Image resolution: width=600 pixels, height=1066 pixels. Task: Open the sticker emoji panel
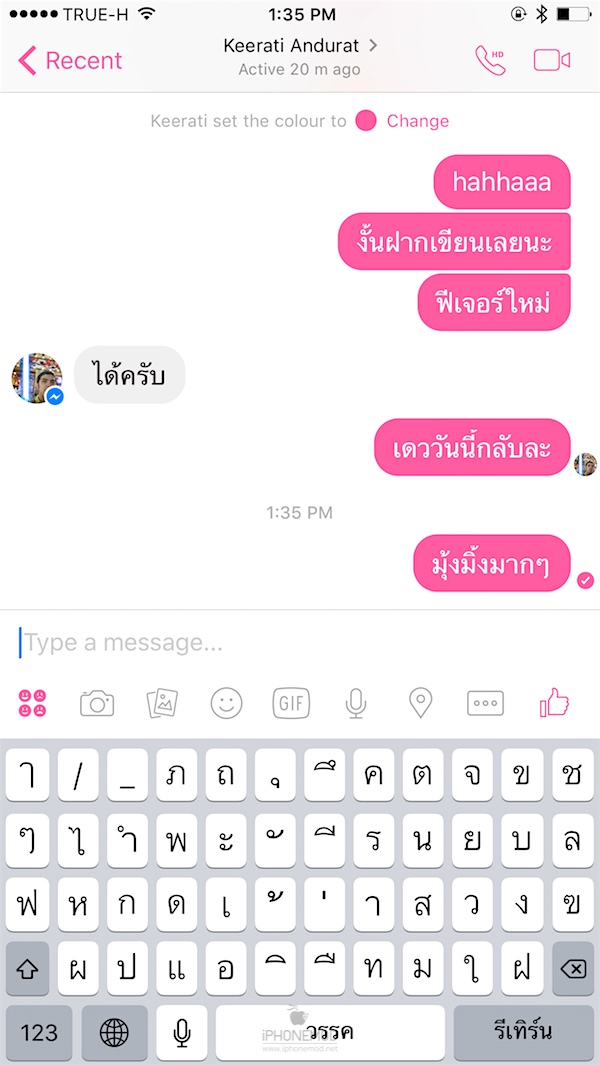(x=32, y=704)
